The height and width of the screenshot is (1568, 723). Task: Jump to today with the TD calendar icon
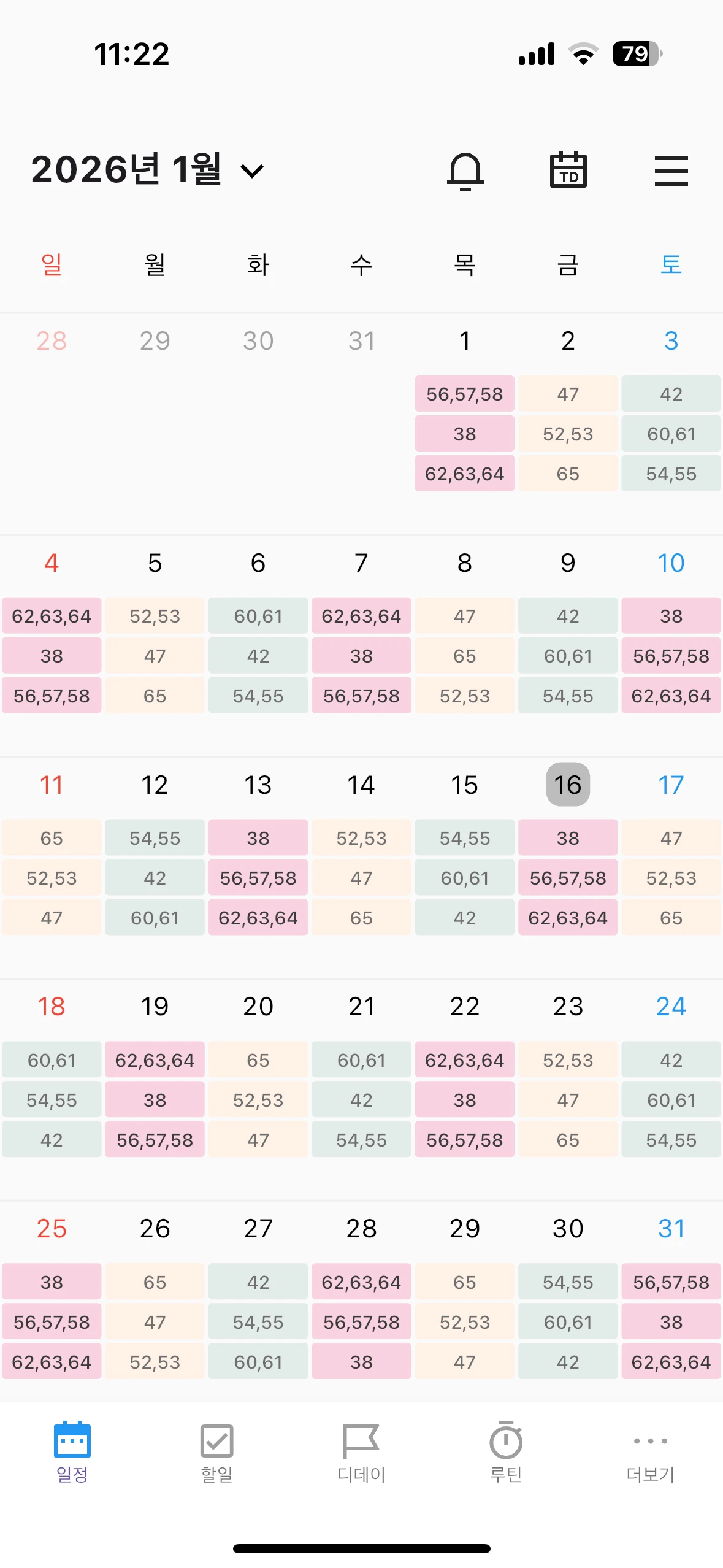pyautogui.click(x=568, y=170)
